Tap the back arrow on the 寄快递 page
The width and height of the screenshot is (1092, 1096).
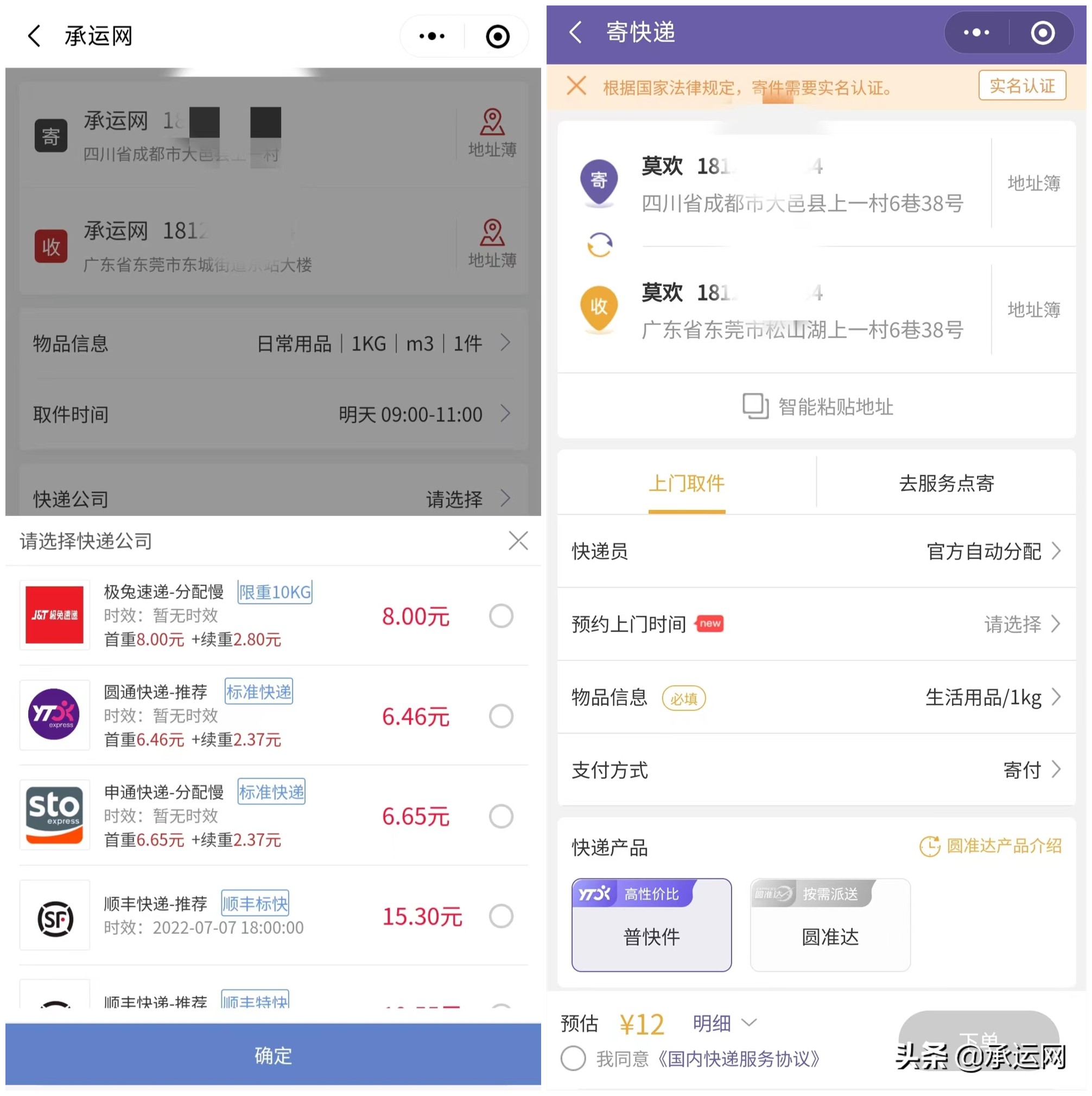click(575, 33)
